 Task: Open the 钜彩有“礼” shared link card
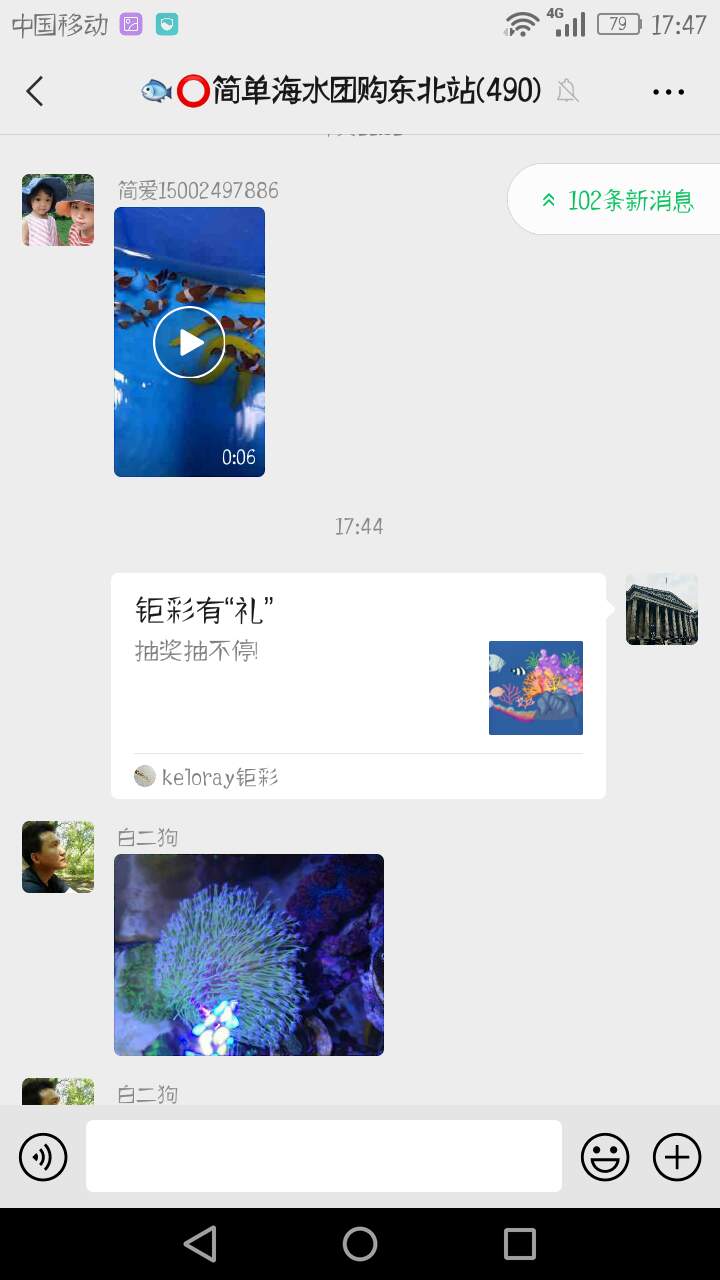point(358,686)
